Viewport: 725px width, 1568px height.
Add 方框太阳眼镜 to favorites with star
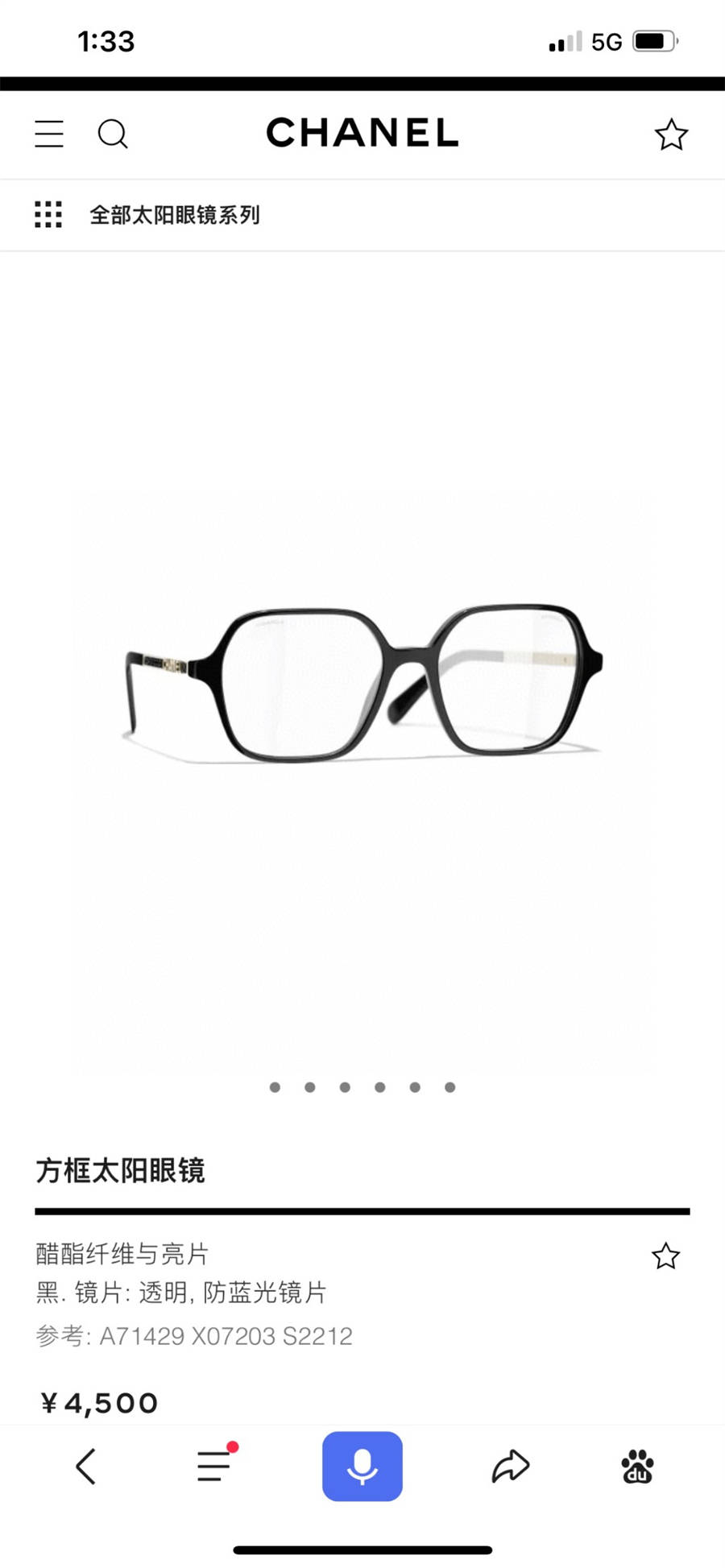[665, 1256]
